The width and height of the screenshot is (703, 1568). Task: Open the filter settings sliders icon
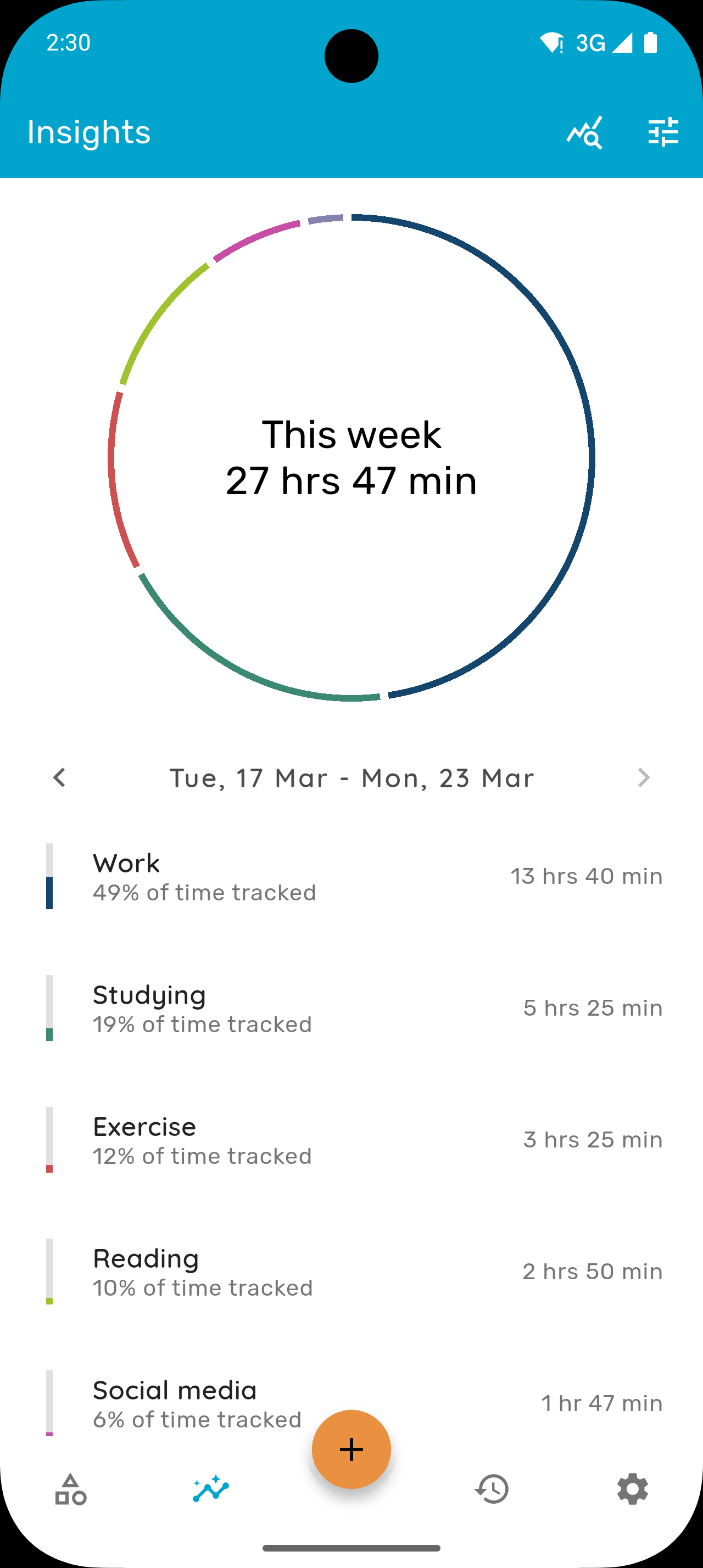pyautogui.click(x=663, y=132)
